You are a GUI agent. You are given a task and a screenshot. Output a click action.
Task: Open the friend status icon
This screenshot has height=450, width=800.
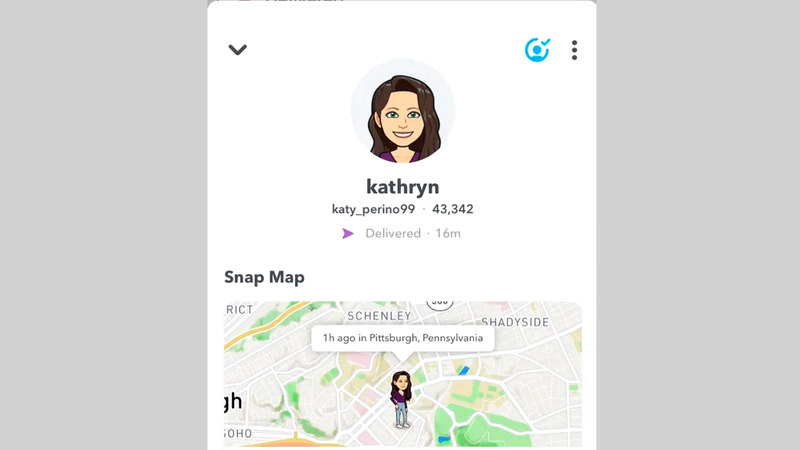click(537, 49)
